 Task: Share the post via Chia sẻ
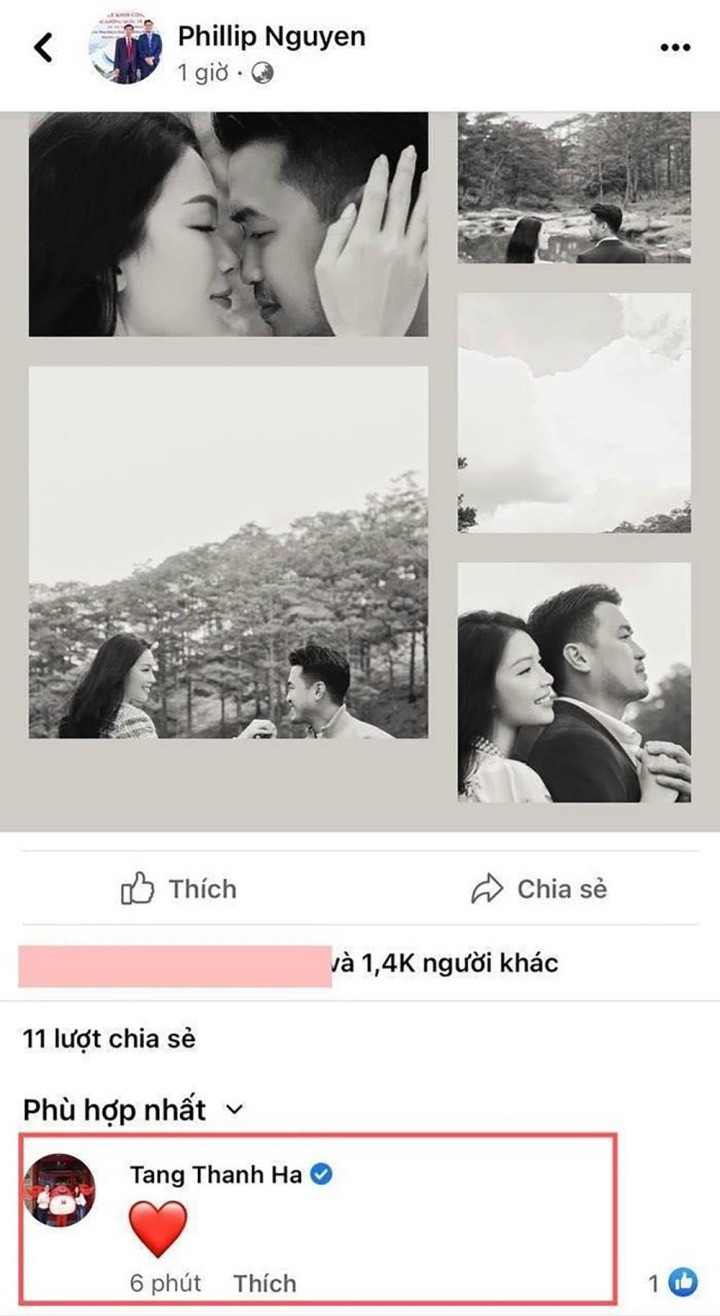(540, 889)
